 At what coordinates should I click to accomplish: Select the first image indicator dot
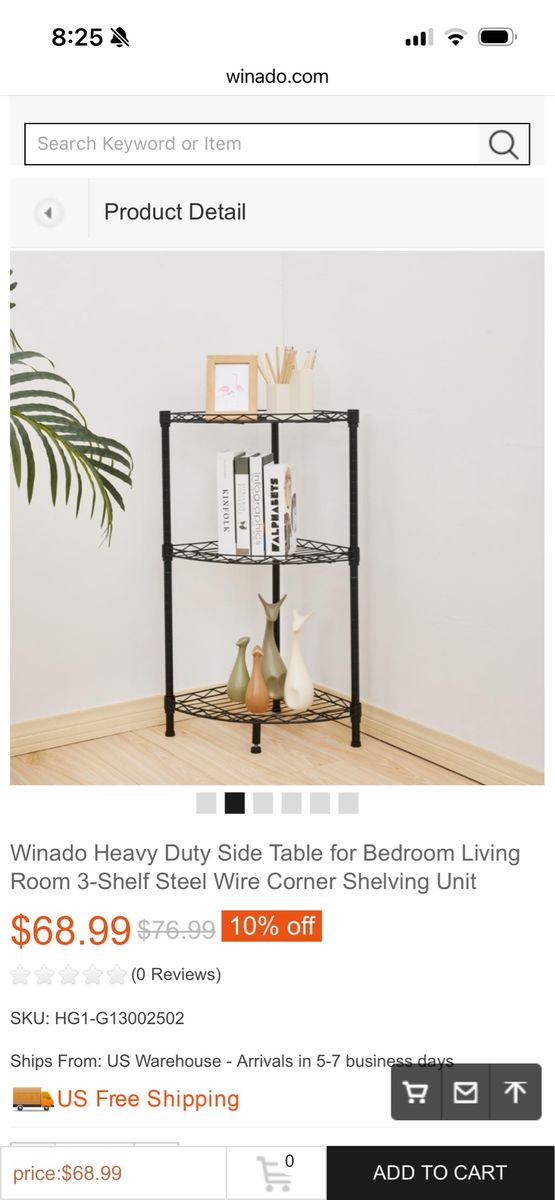point(206,803)
